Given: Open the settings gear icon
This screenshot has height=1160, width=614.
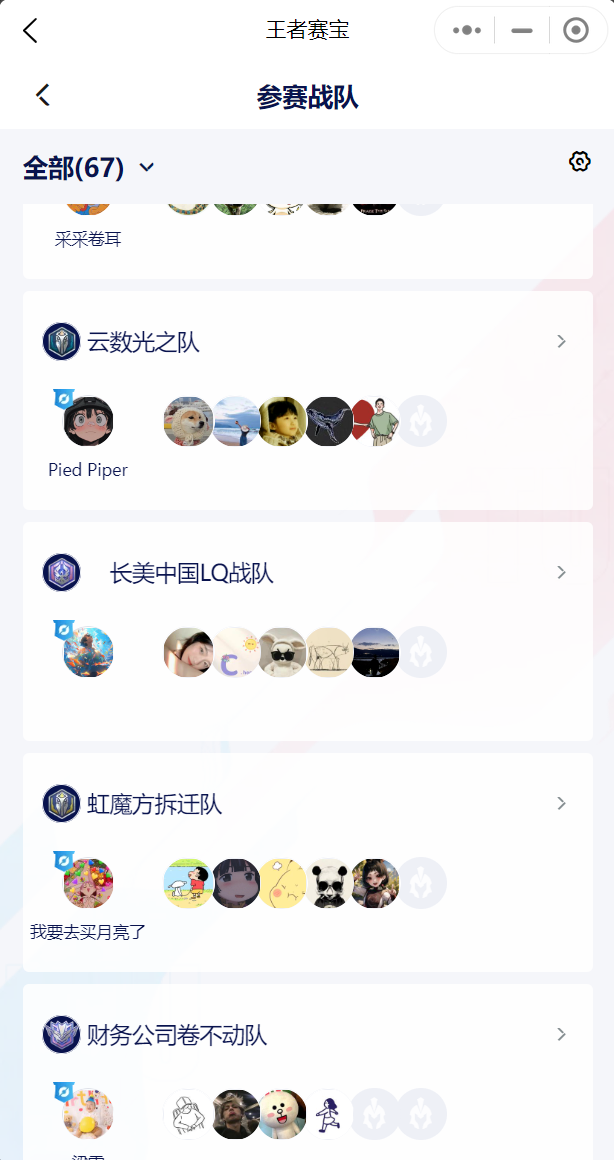Looking at the screenshot, I should pos(580,162).
